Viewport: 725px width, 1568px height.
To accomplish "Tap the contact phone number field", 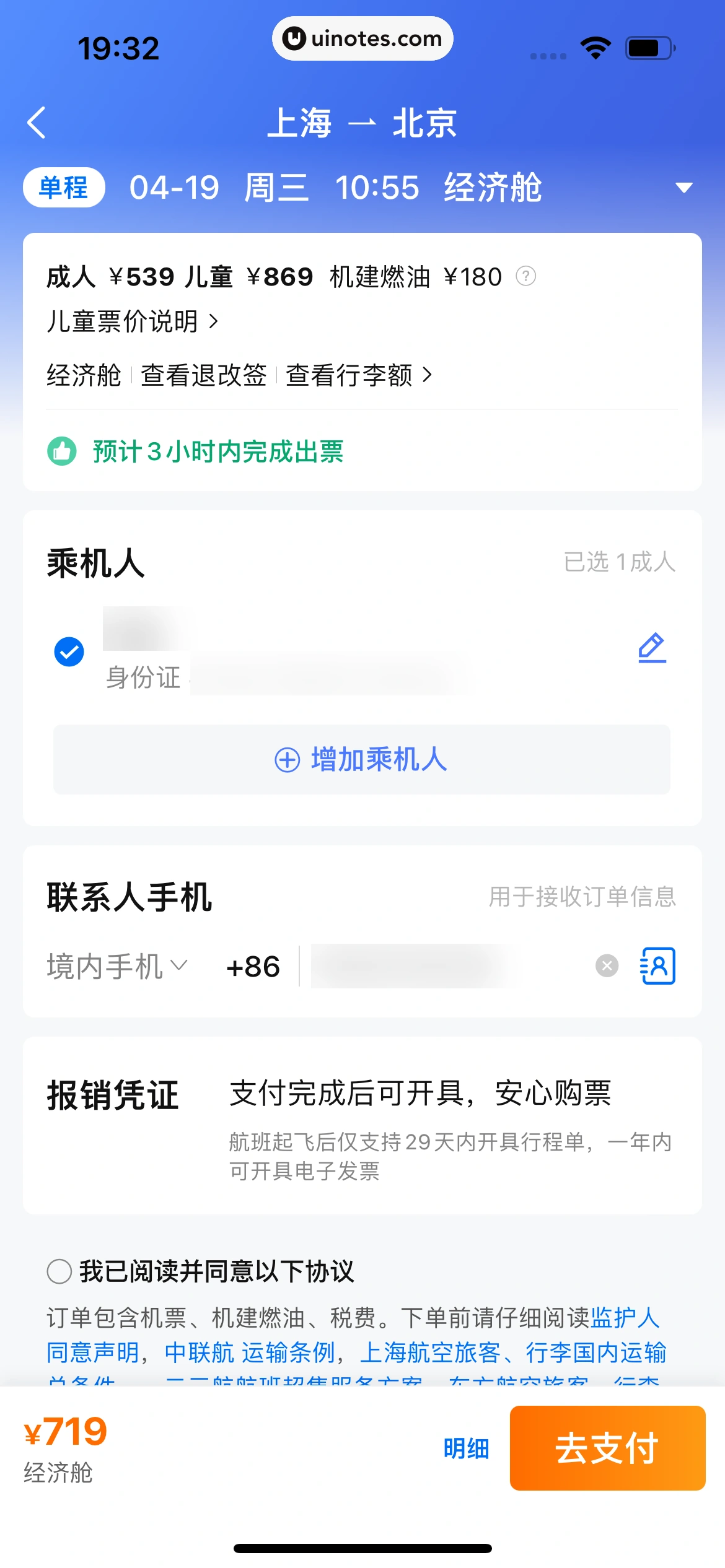I will tap(446, 966).
